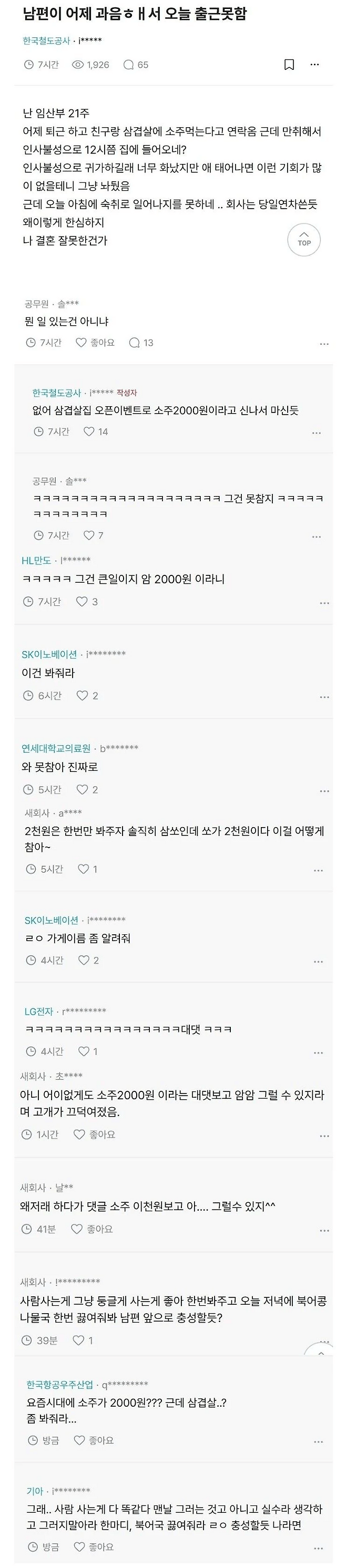Image resolution: width=346 pixels, height=1568 pixels.
Task: Like the author's reply about 소주2000원 오픈이벤트
Action: point(95,431)
